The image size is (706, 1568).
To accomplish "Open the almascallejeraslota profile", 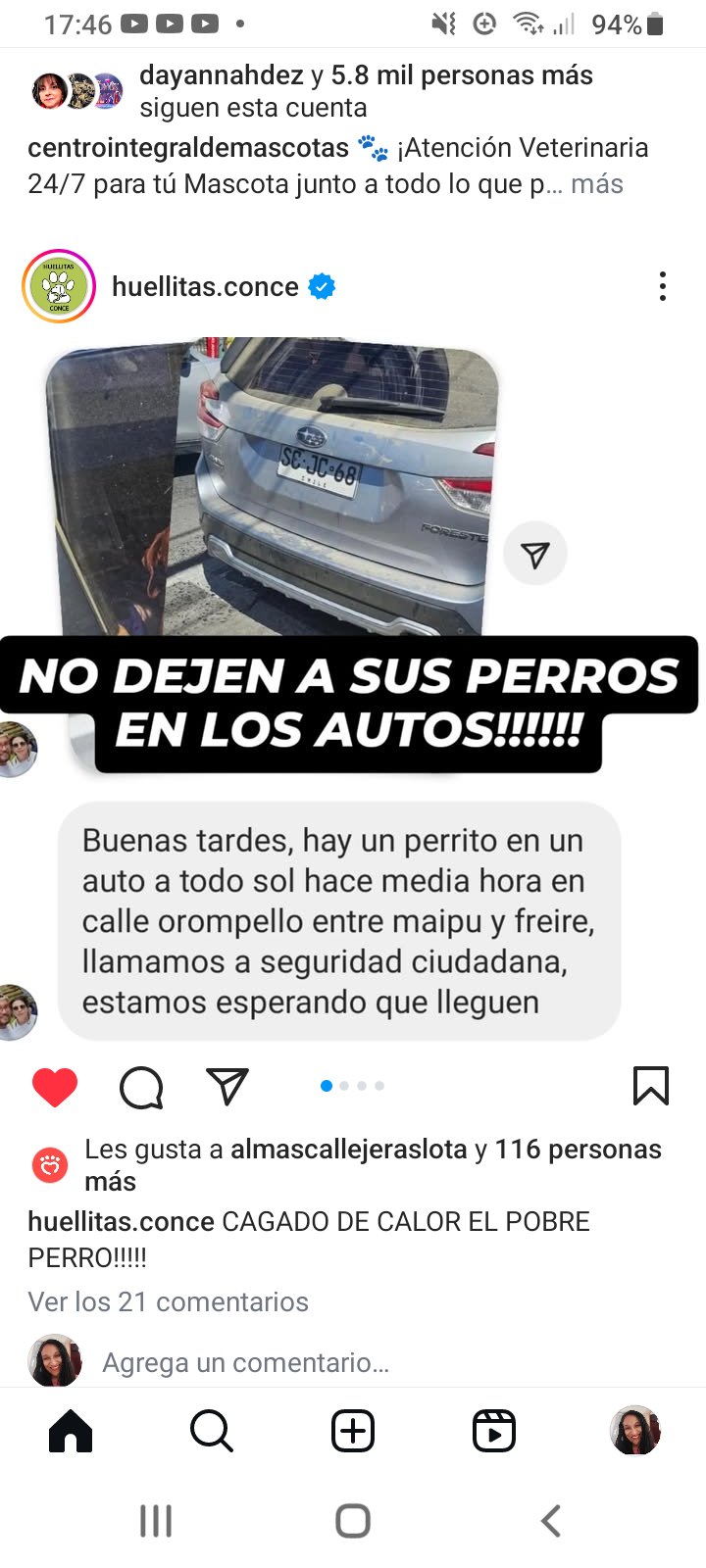I will coord(348,1149).
